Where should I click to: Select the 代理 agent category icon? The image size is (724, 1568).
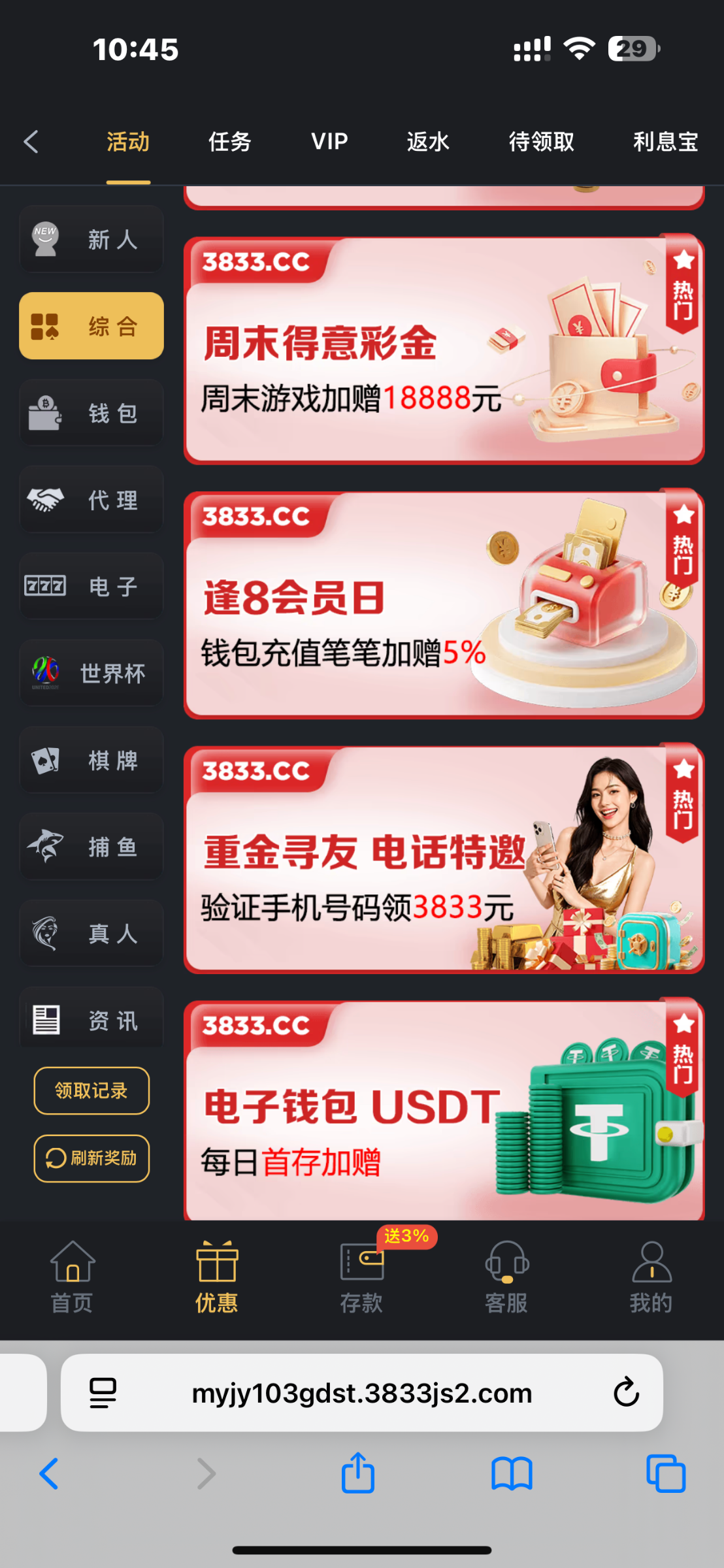coord(91,500)
